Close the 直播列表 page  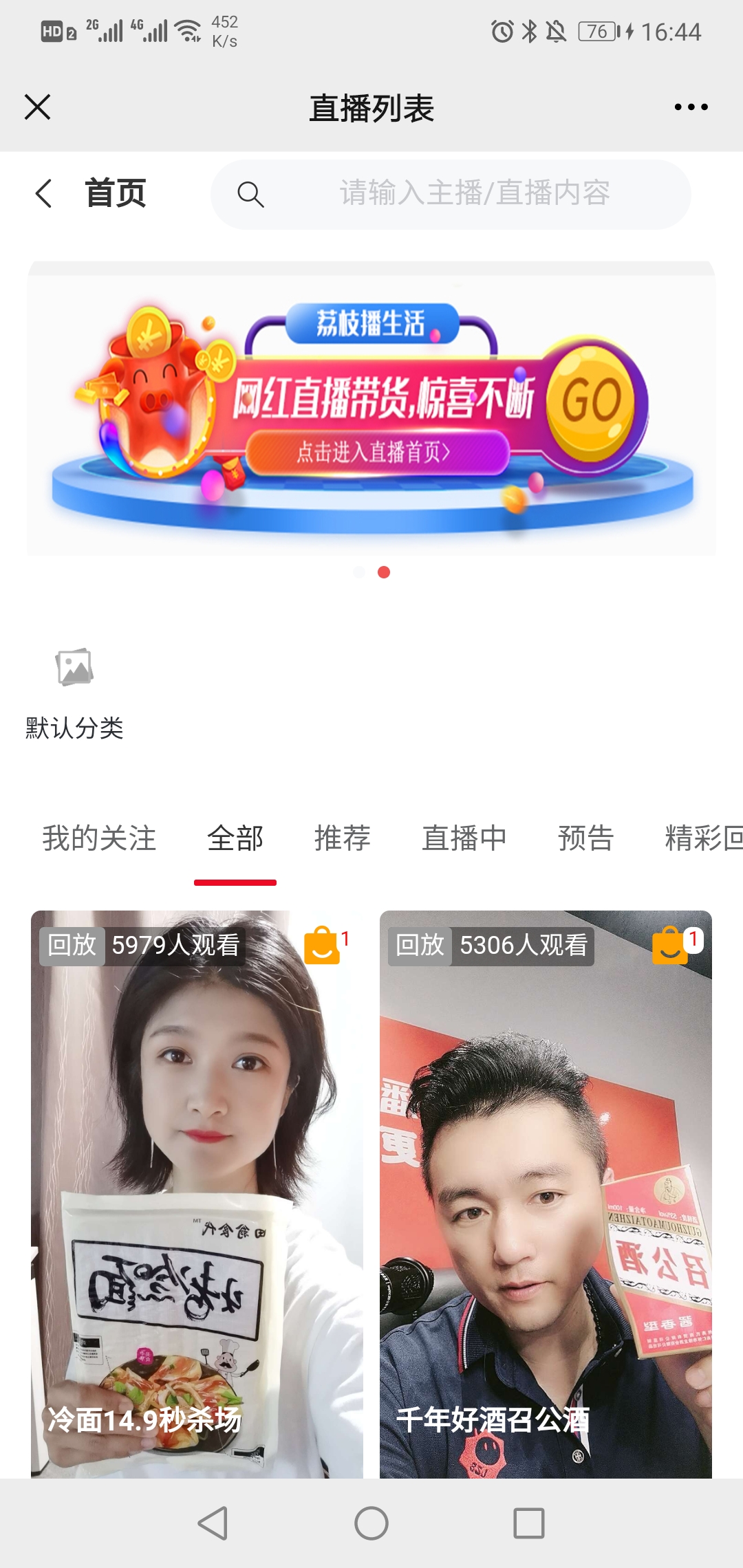pos(38,107)
